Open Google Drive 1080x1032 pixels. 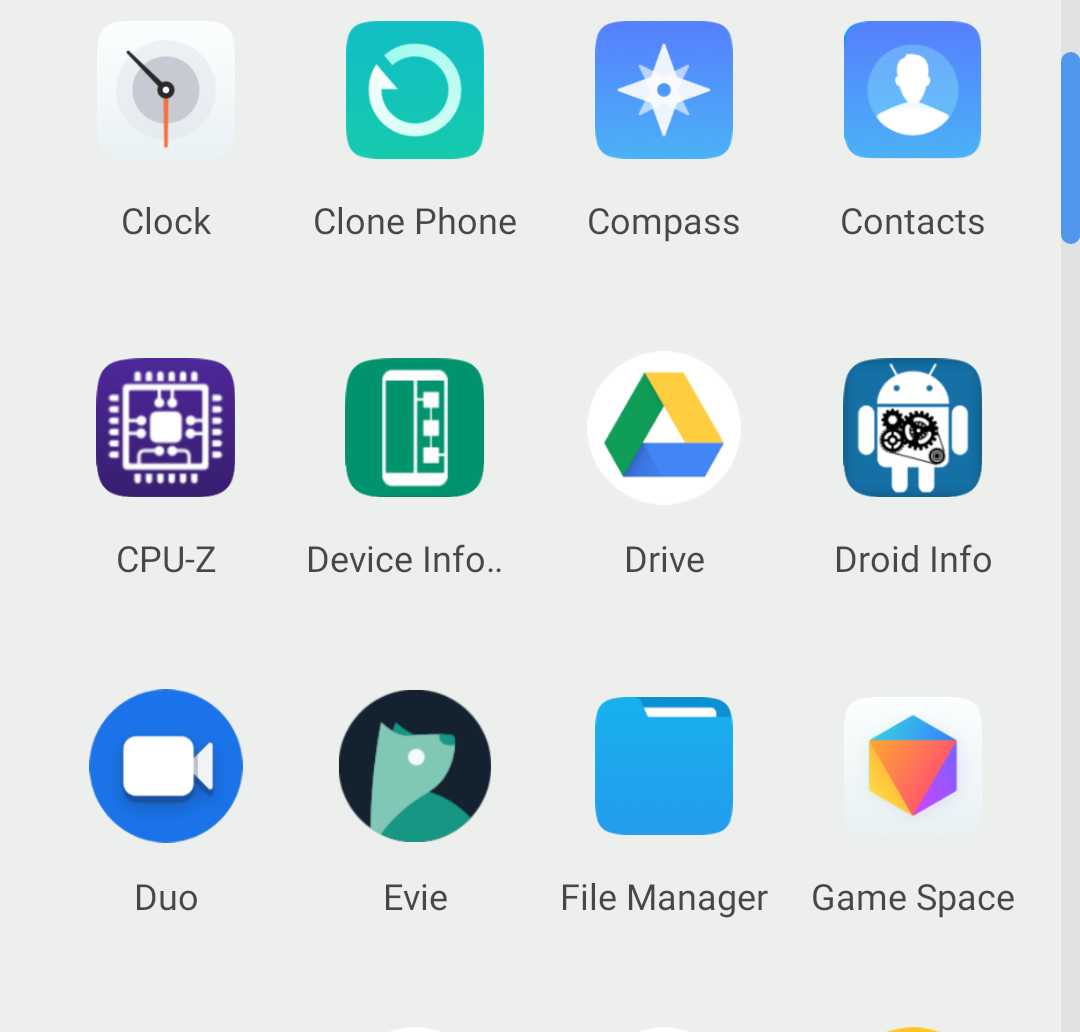(x=664, y=428)
